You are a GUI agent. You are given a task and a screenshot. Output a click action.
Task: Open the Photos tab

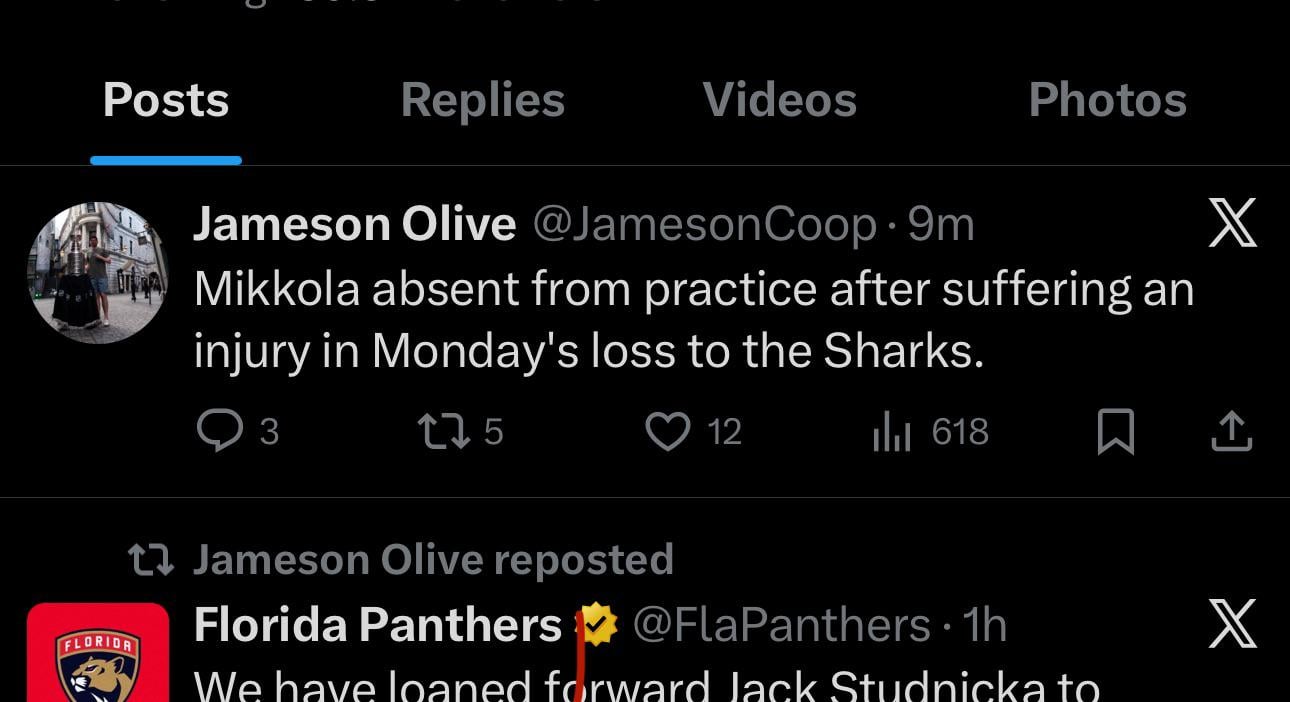1107,101
